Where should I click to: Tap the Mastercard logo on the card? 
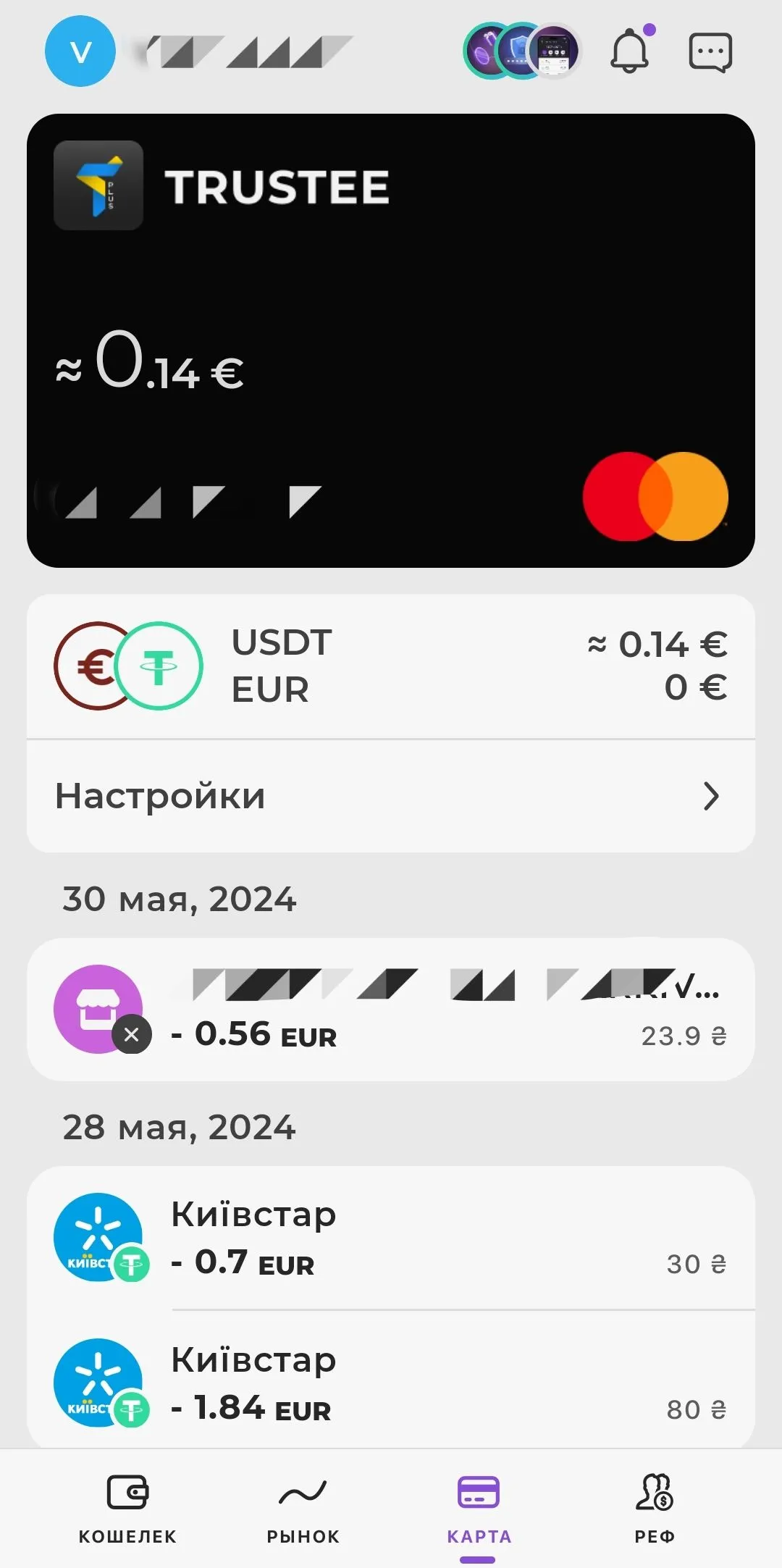click(x=655, y=495)
